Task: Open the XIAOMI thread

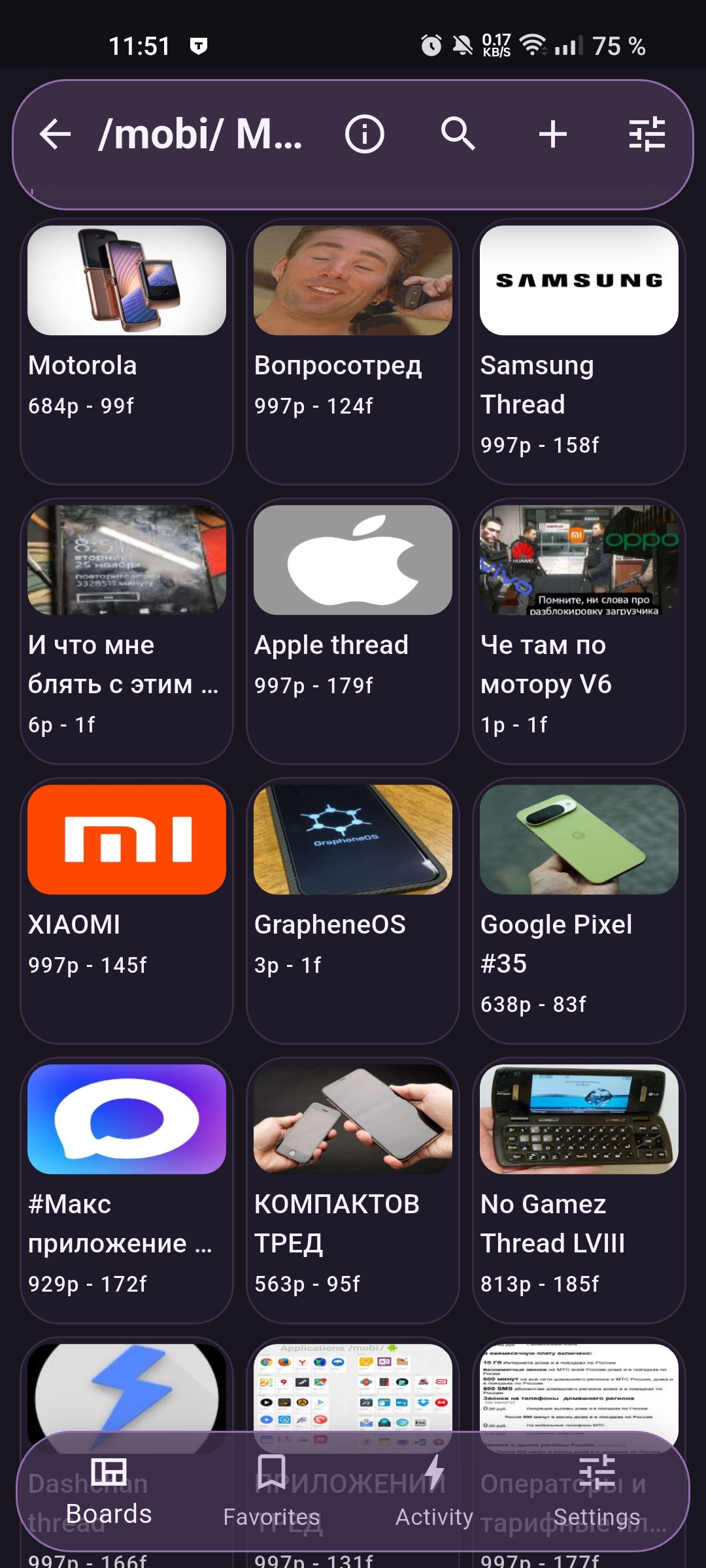Action: pos(127,911)
